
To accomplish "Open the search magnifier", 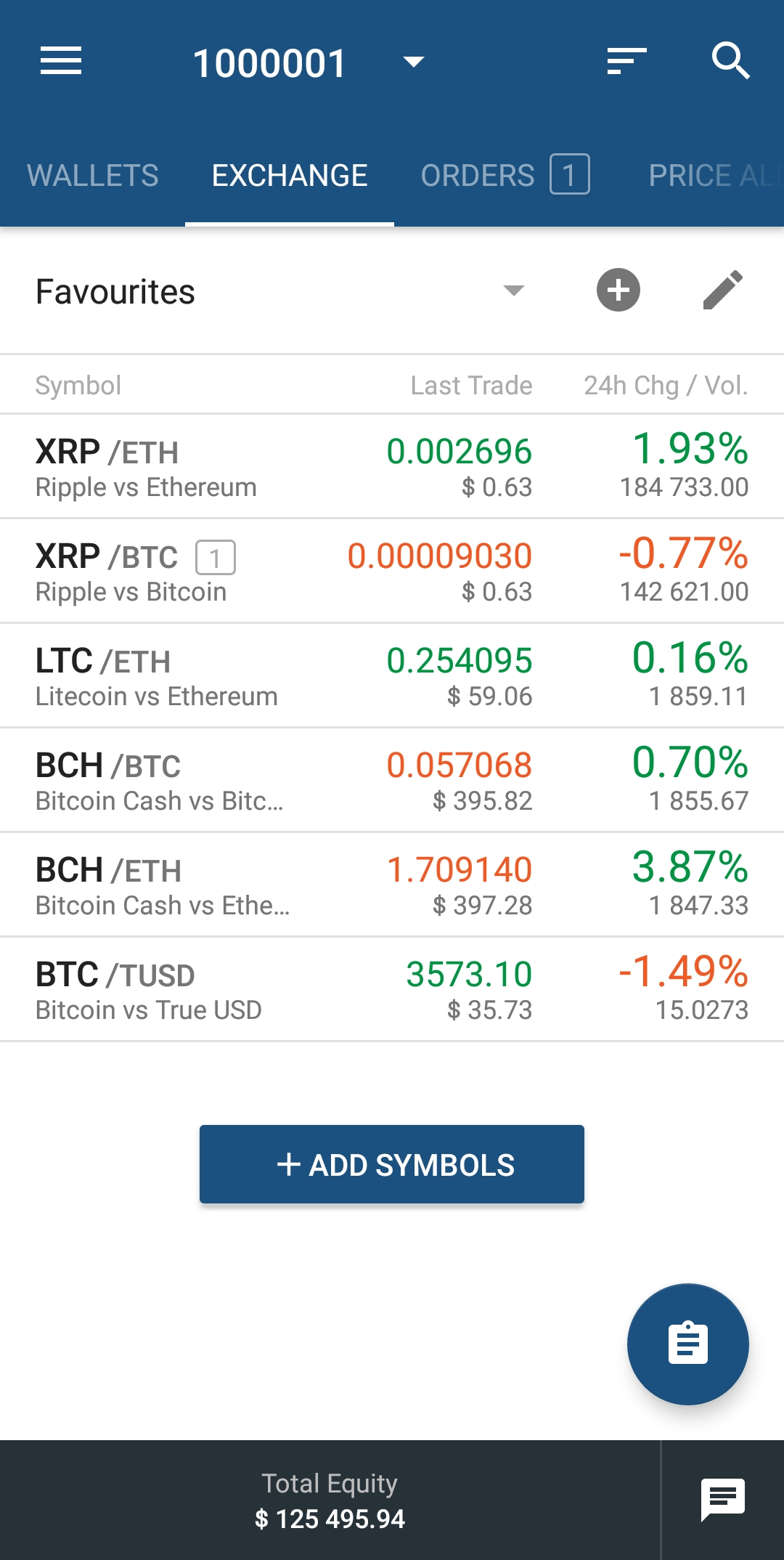I will (x=730, y=60).
